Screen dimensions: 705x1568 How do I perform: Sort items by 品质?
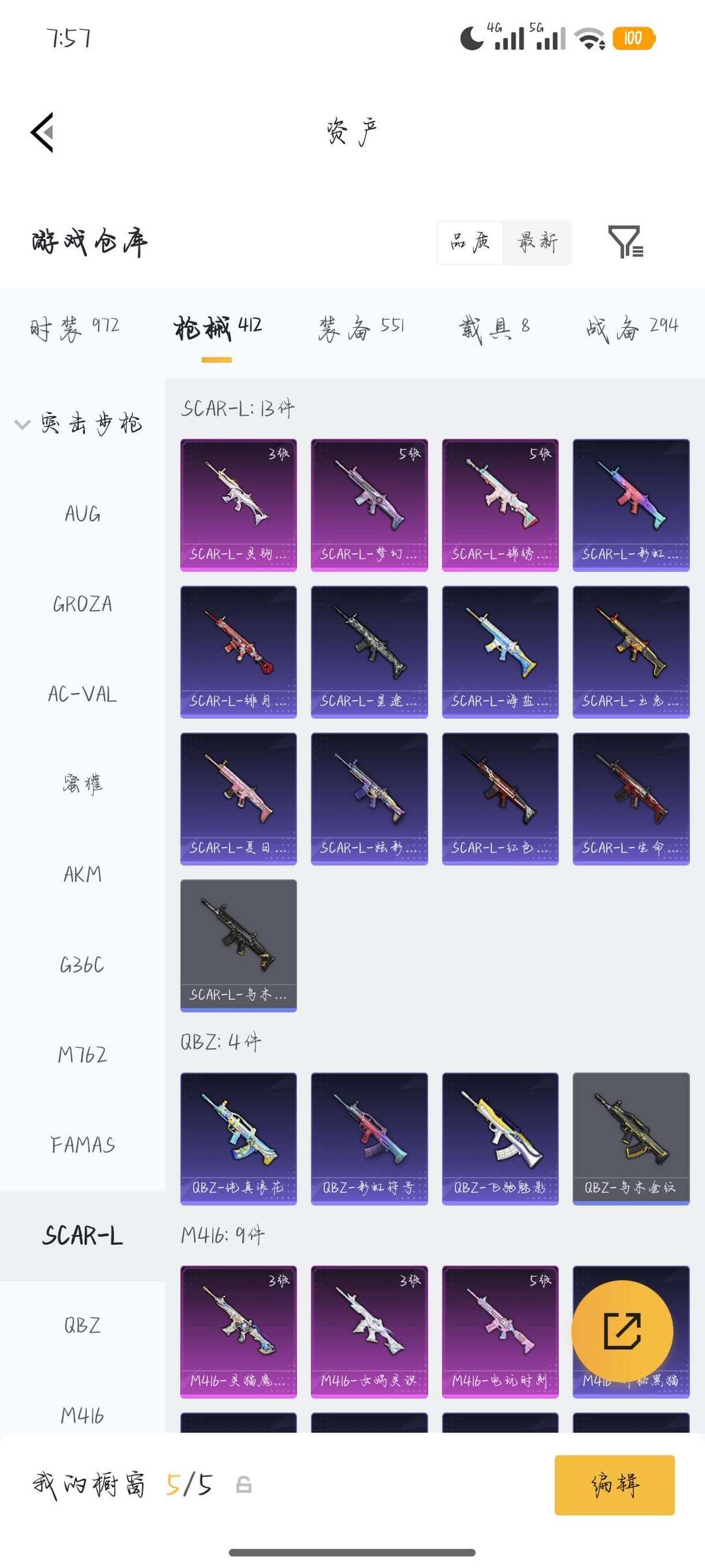470,242
